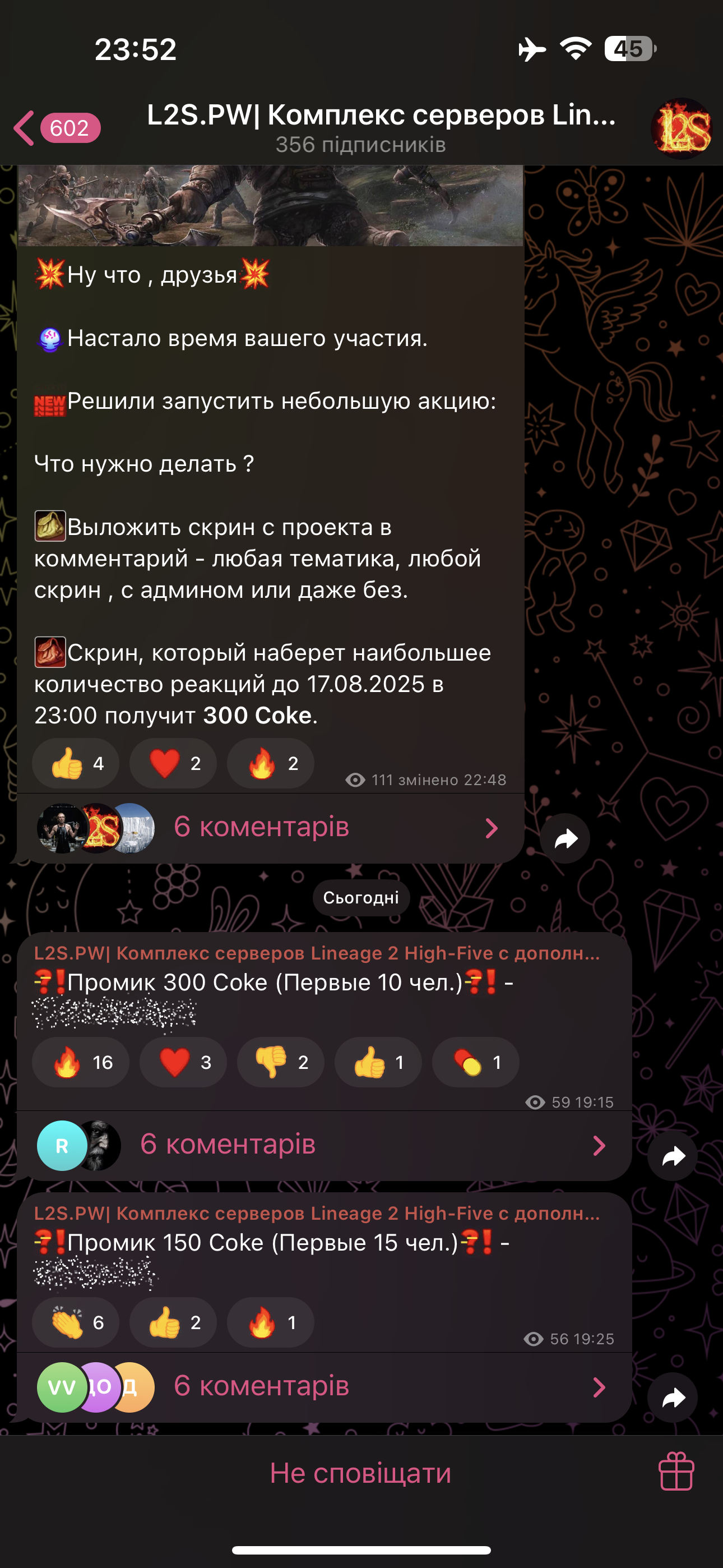Tap the thumbs-up reaction on the 150 Coke post
Screen dimensions: 723x1568
pyautogui.click(x=173, y=1322)
